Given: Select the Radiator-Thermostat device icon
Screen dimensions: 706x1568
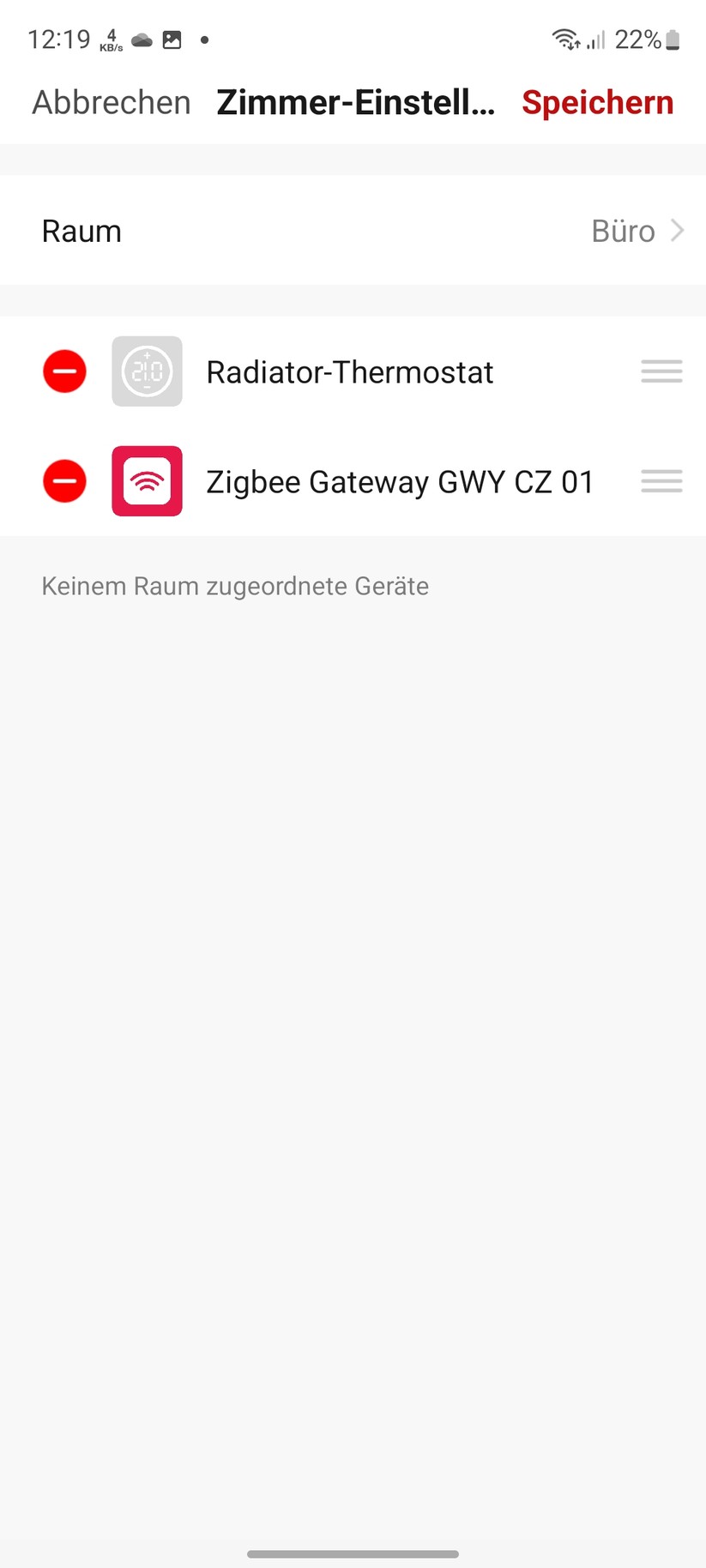Looking at the screenshot, I should pos(147,371).
